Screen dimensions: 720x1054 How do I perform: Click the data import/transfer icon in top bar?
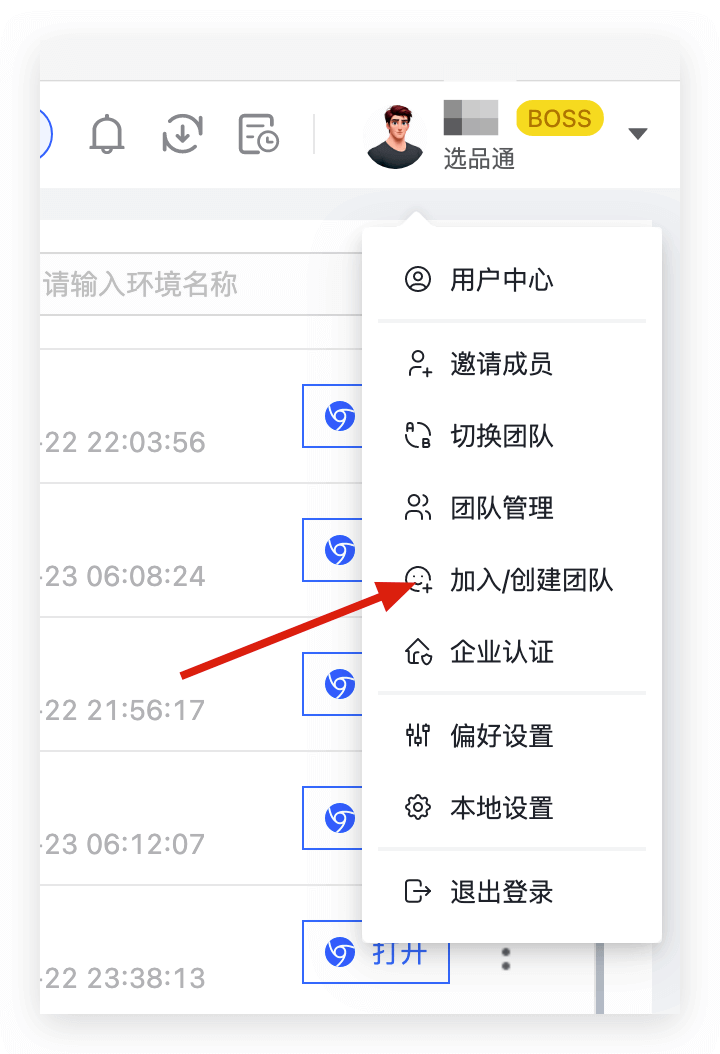coord(182,131)
